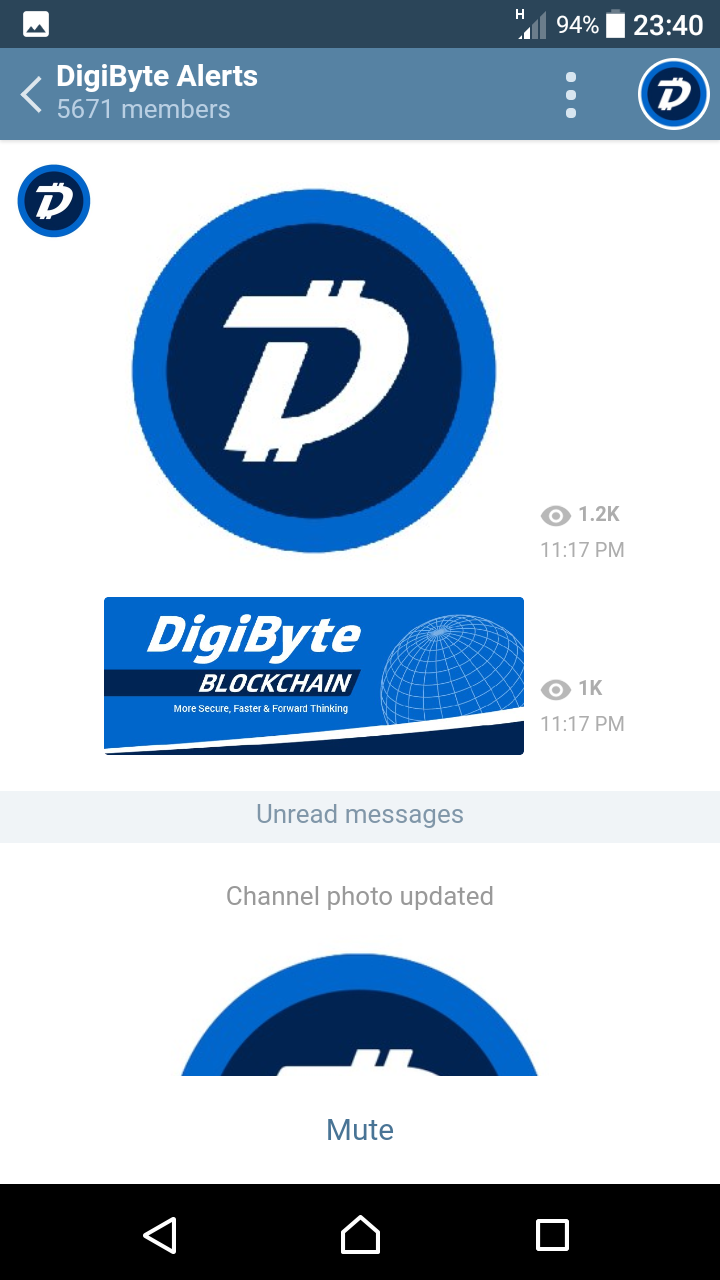Open the channel avatar in the header

coord(674,95)
